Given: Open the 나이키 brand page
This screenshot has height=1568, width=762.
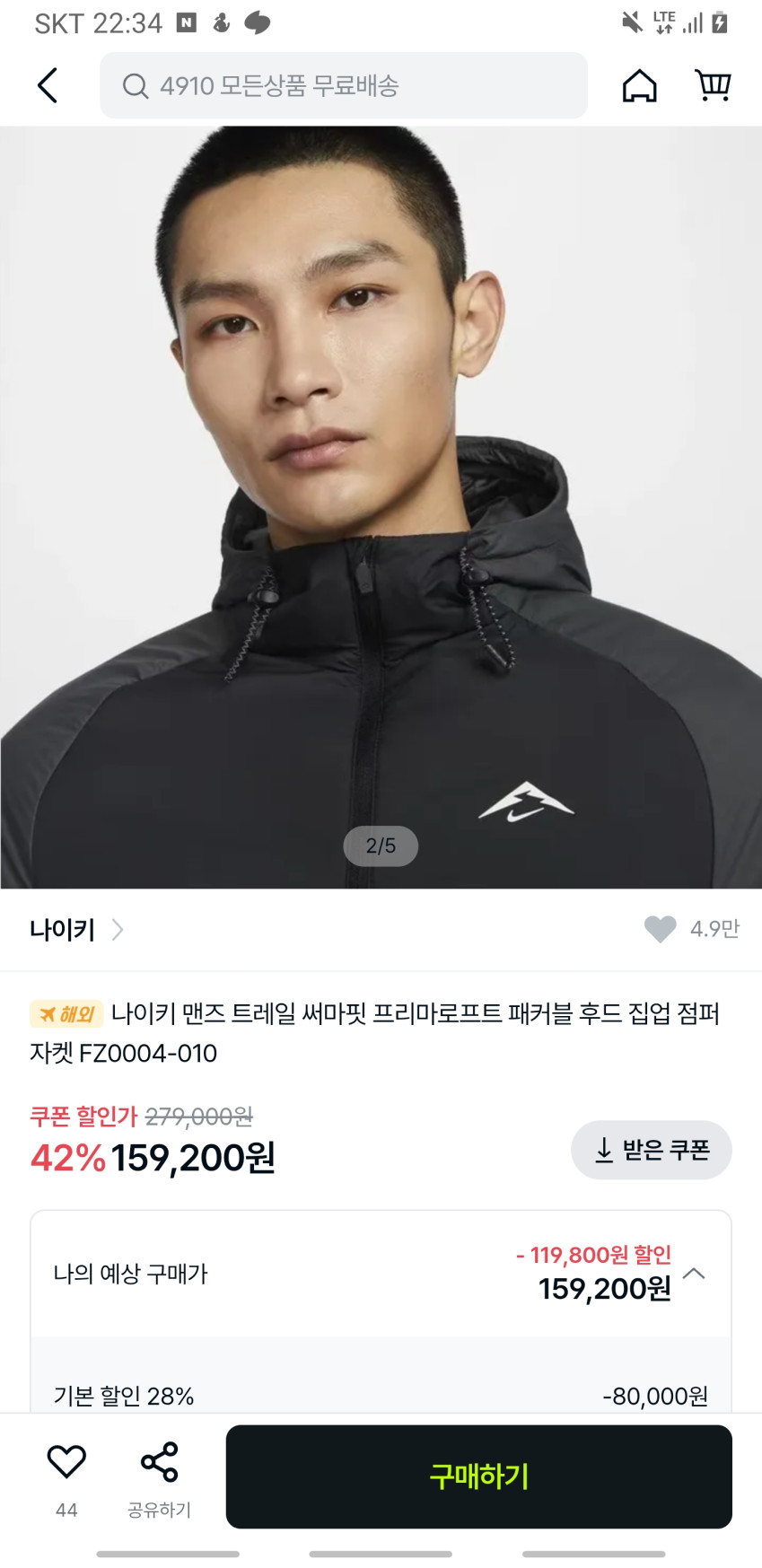Looking at the screenshot, I should pos(76,930).
